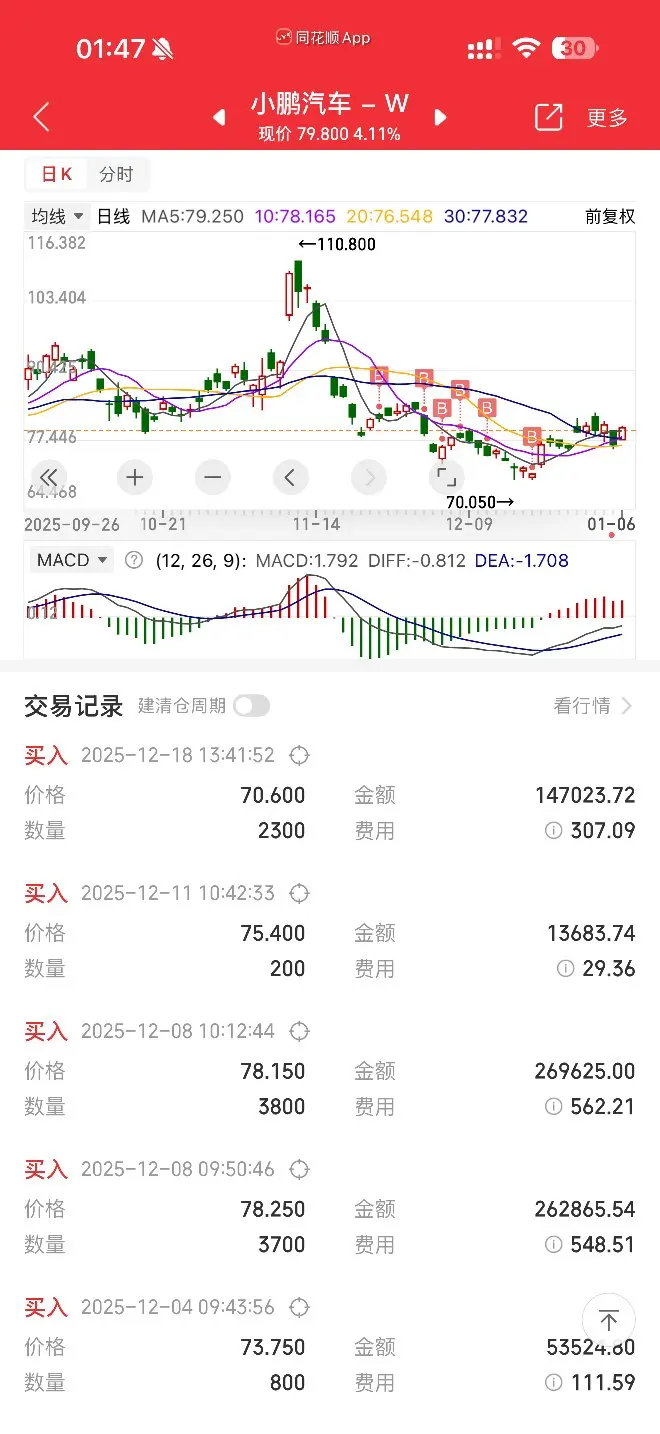
Task: Select the 日K chart tab
Action: 56,174
